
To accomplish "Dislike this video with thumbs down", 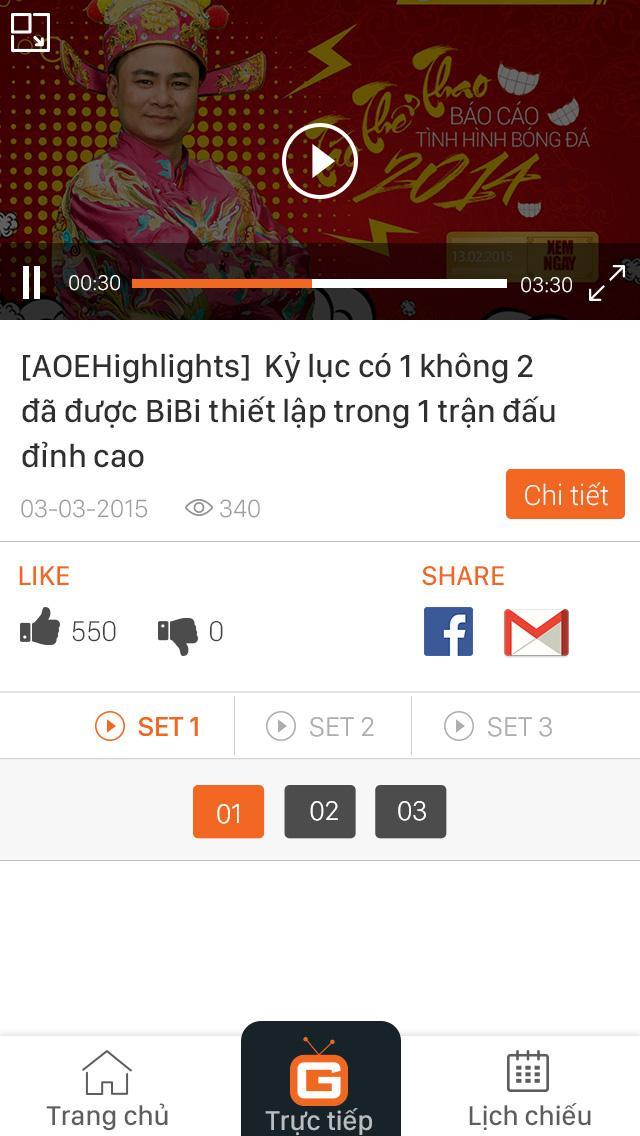I will 178,633.
